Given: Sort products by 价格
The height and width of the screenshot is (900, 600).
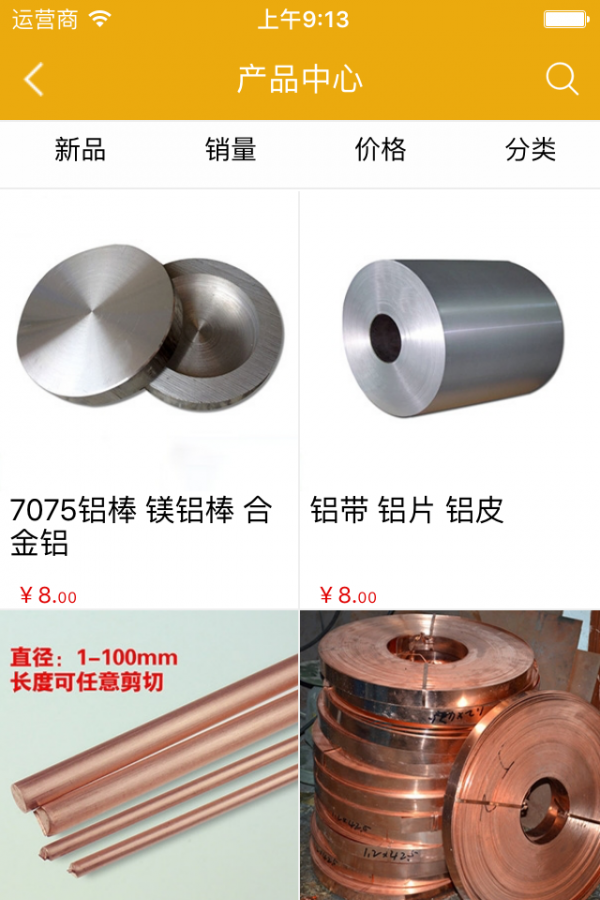Looking at the screenshot, I should [x=381, y=150].
